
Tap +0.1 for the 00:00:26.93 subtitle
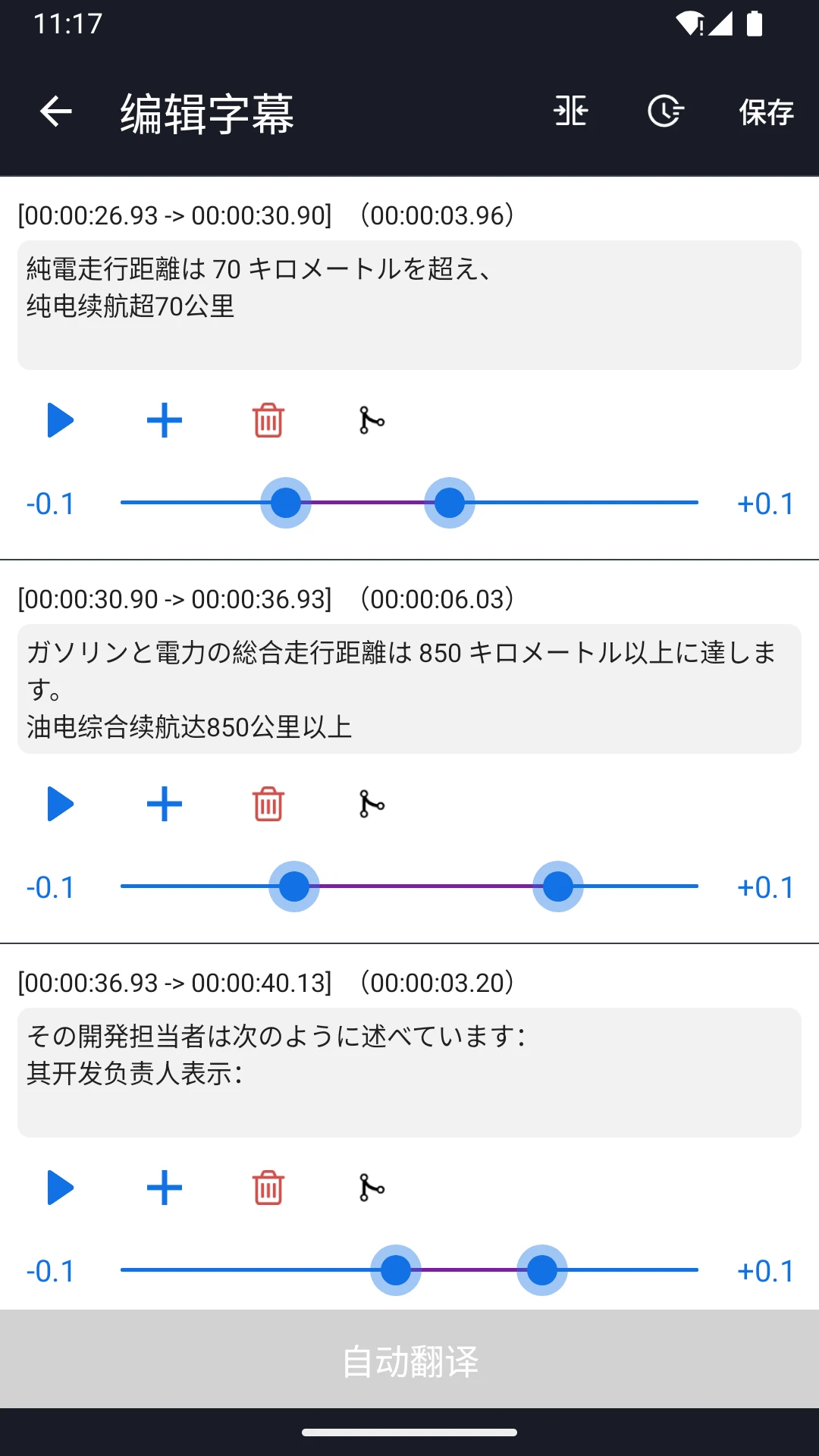(765, 504)
